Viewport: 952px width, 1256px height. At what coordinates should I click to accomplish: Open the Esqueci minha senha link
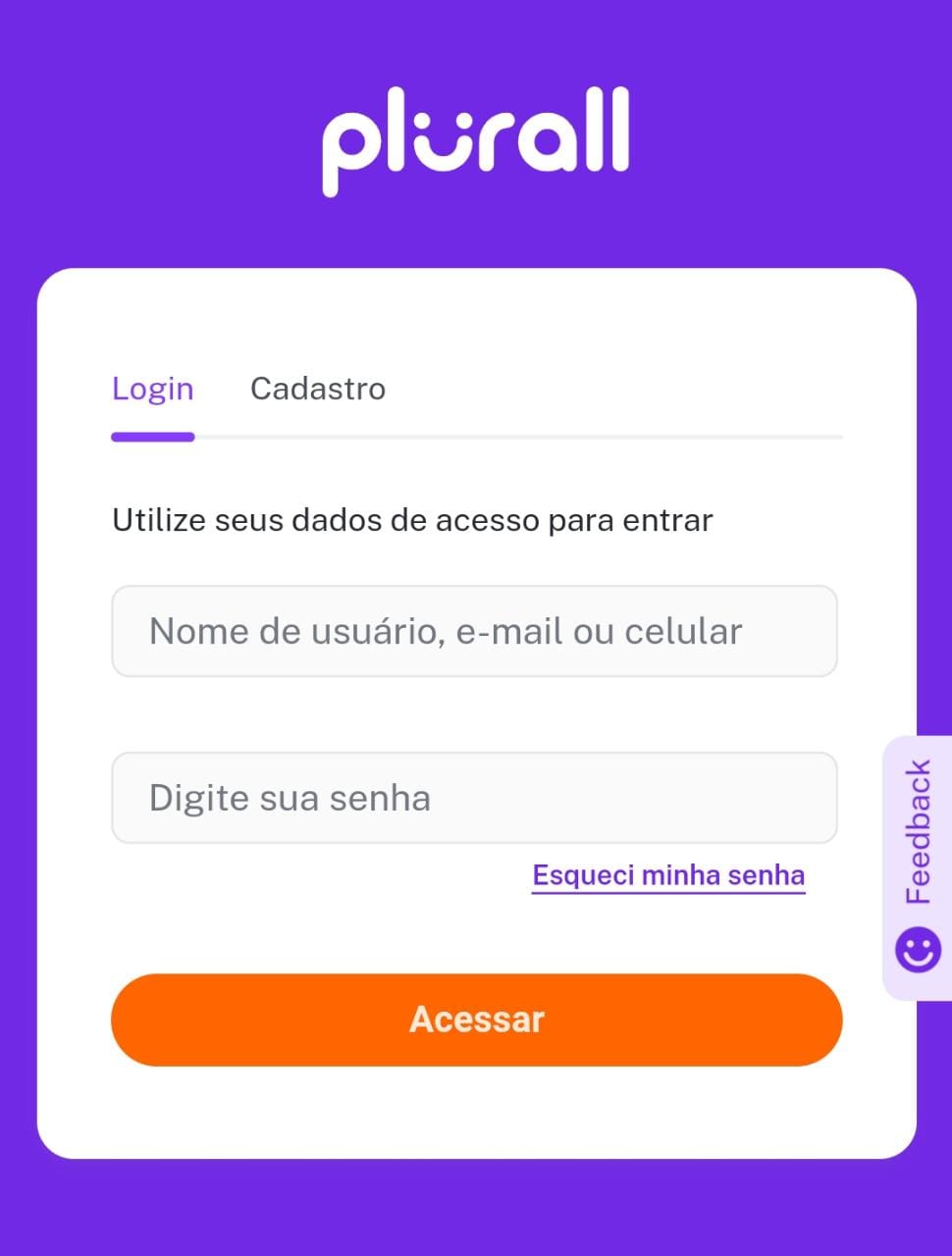coord(668,875)
